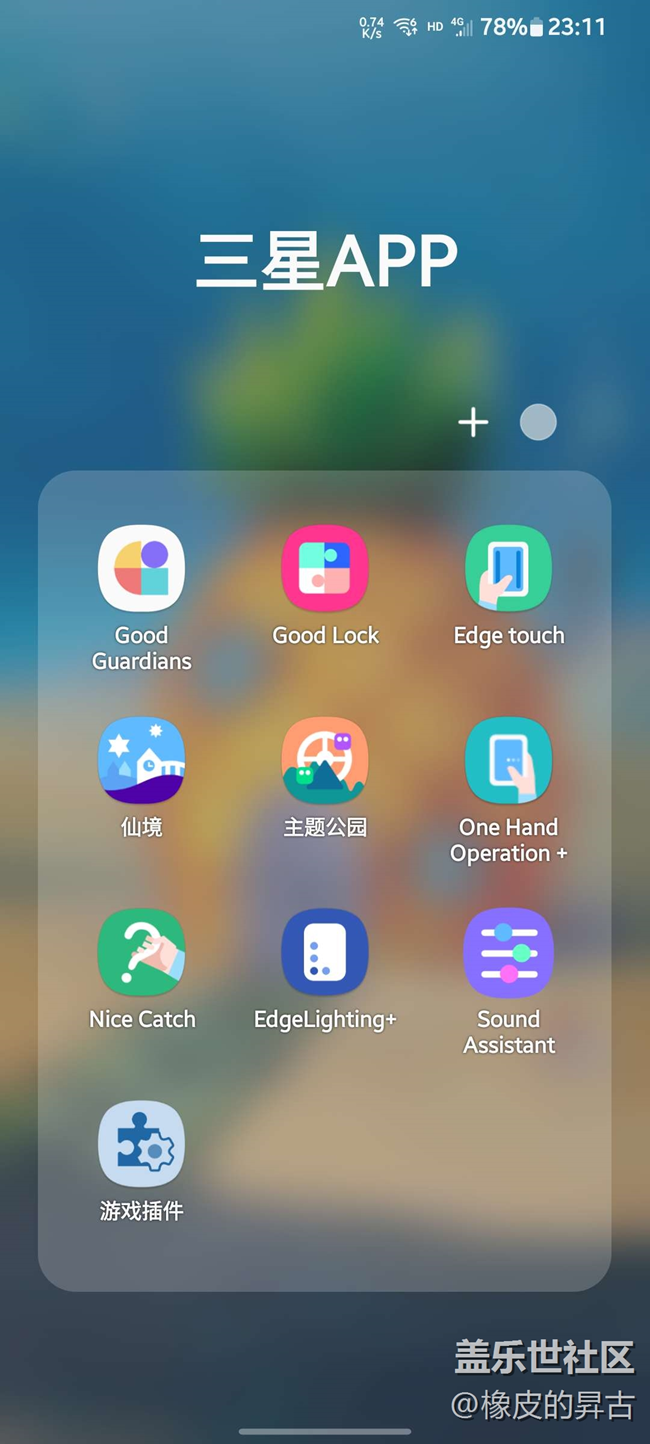650x1444 pixels.
Task: Open Nice Catch app
Action: 141,952
